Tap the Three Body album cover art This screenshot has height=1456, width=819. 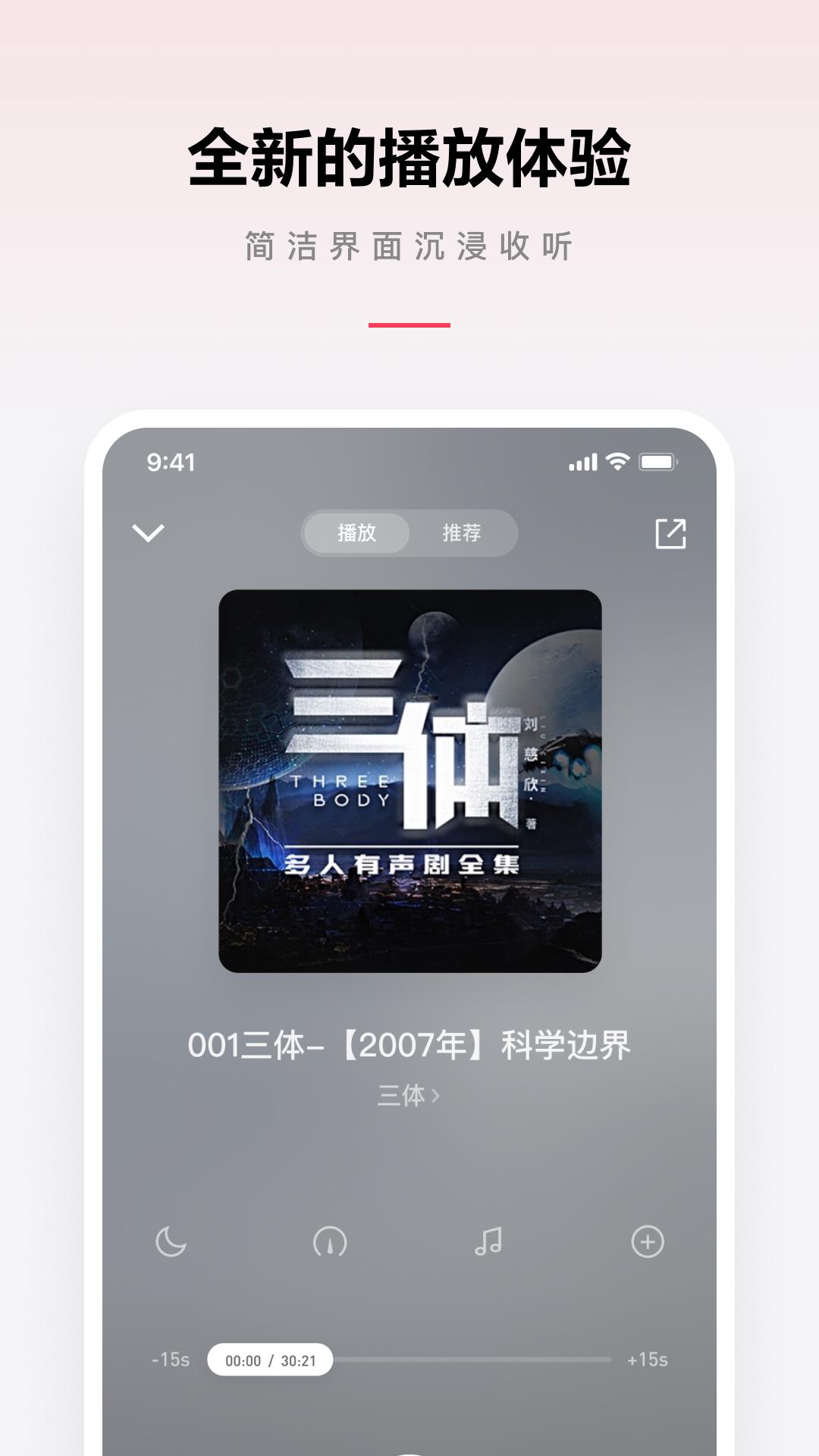[409, 780]
